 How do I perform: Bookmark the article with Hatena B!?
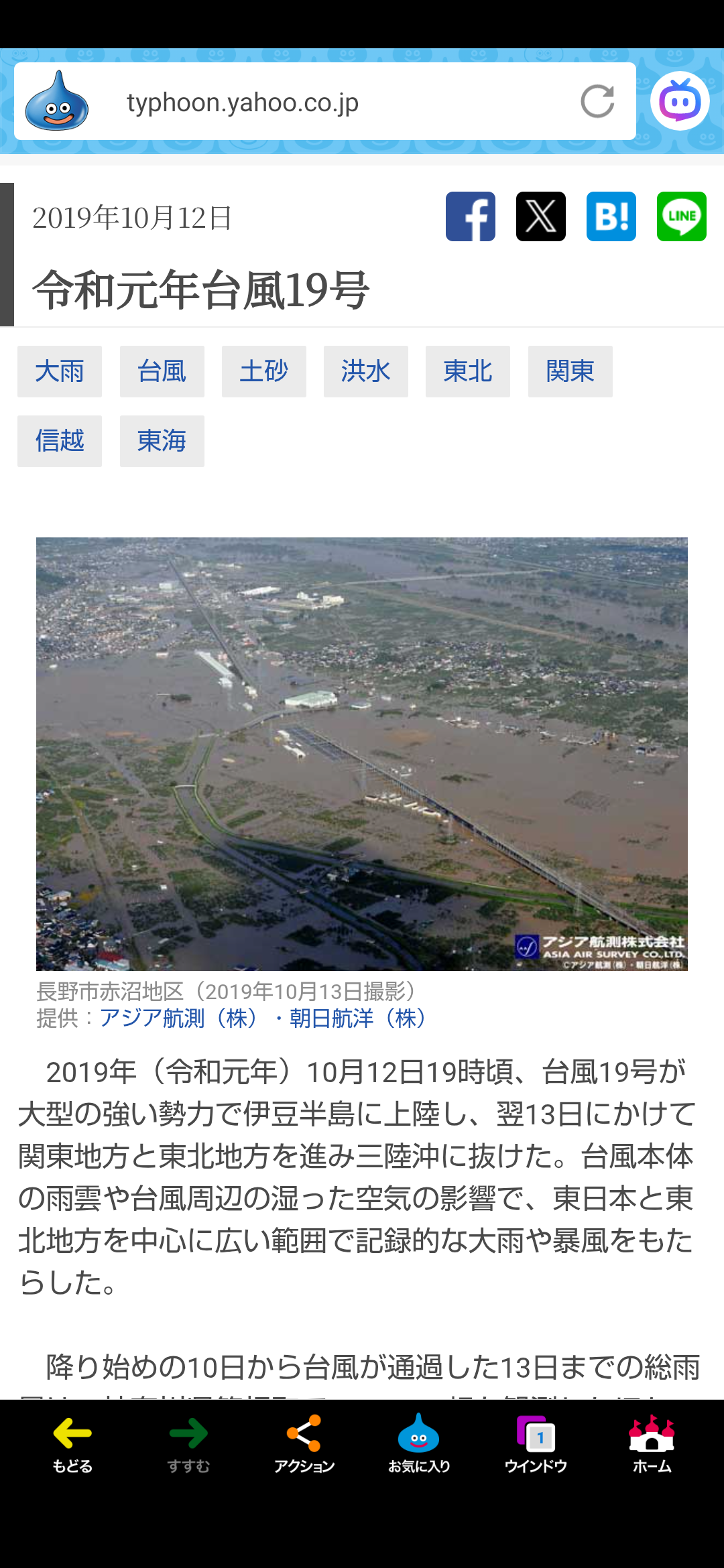[611, 216]
